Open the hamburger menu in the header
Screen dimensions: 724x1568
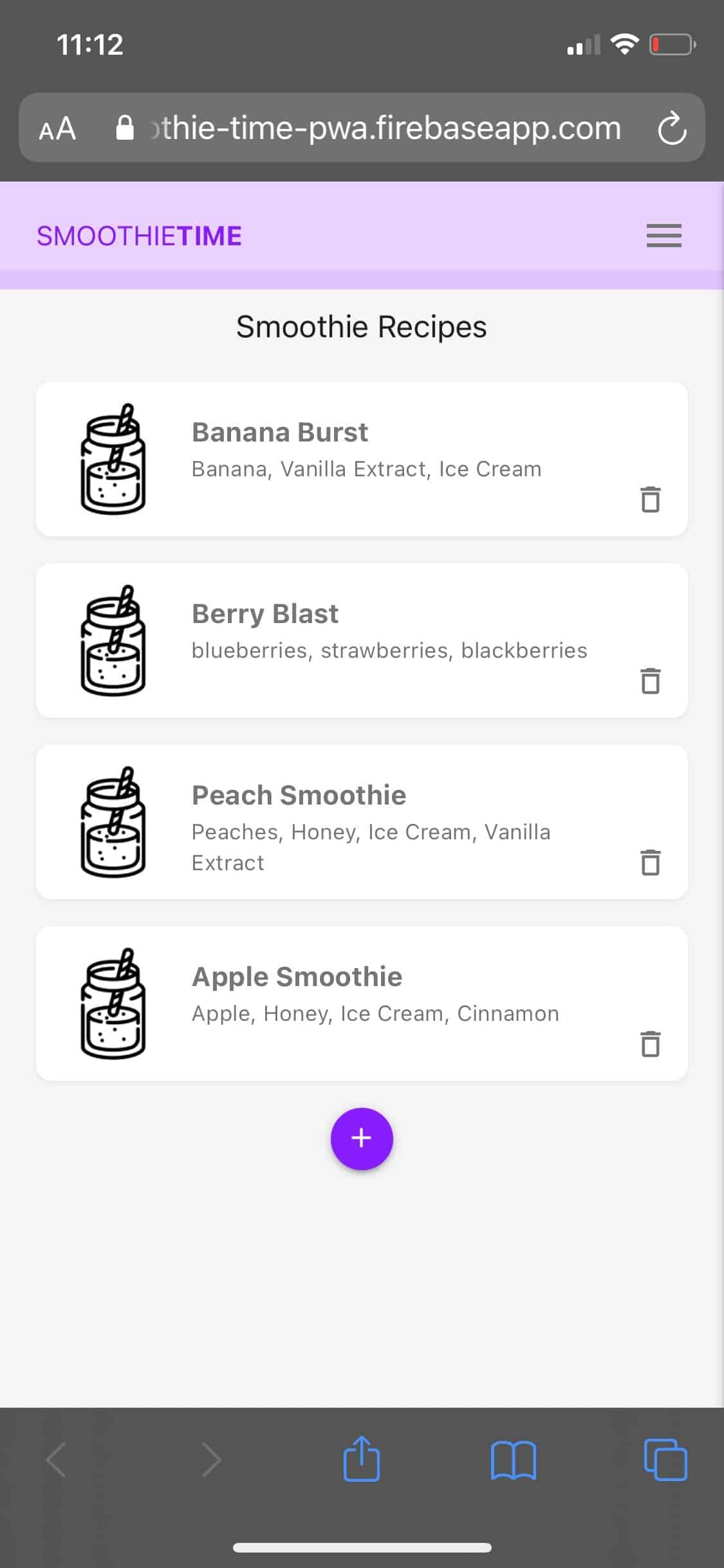click(x=664, y=236)
